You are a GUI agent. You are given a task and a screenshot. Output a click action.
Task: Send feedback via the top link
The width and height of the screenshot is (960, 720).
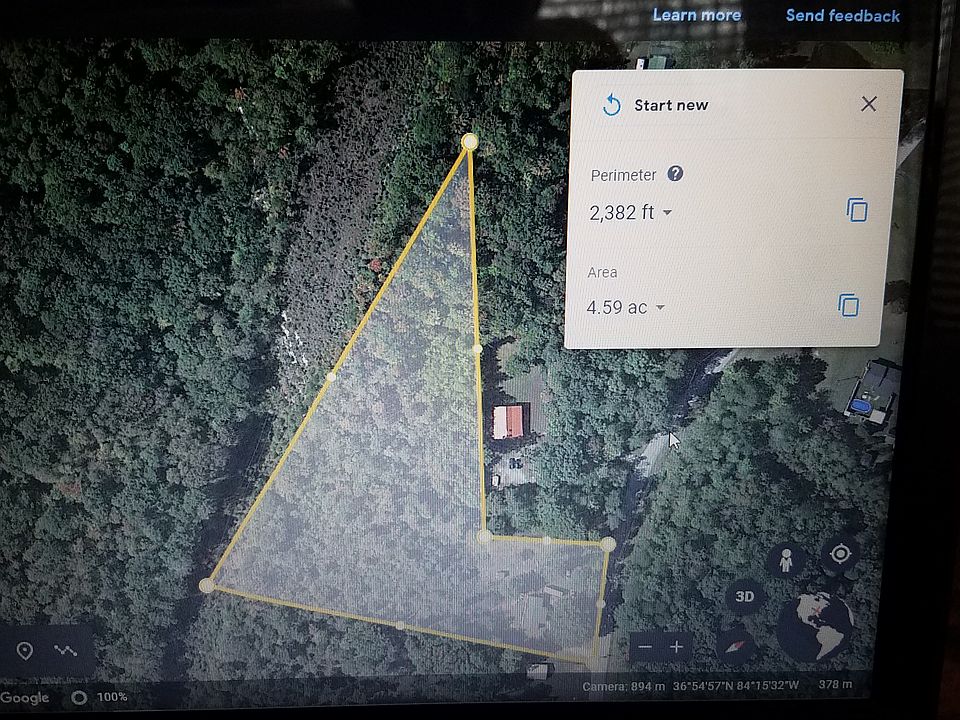point(842,15)
